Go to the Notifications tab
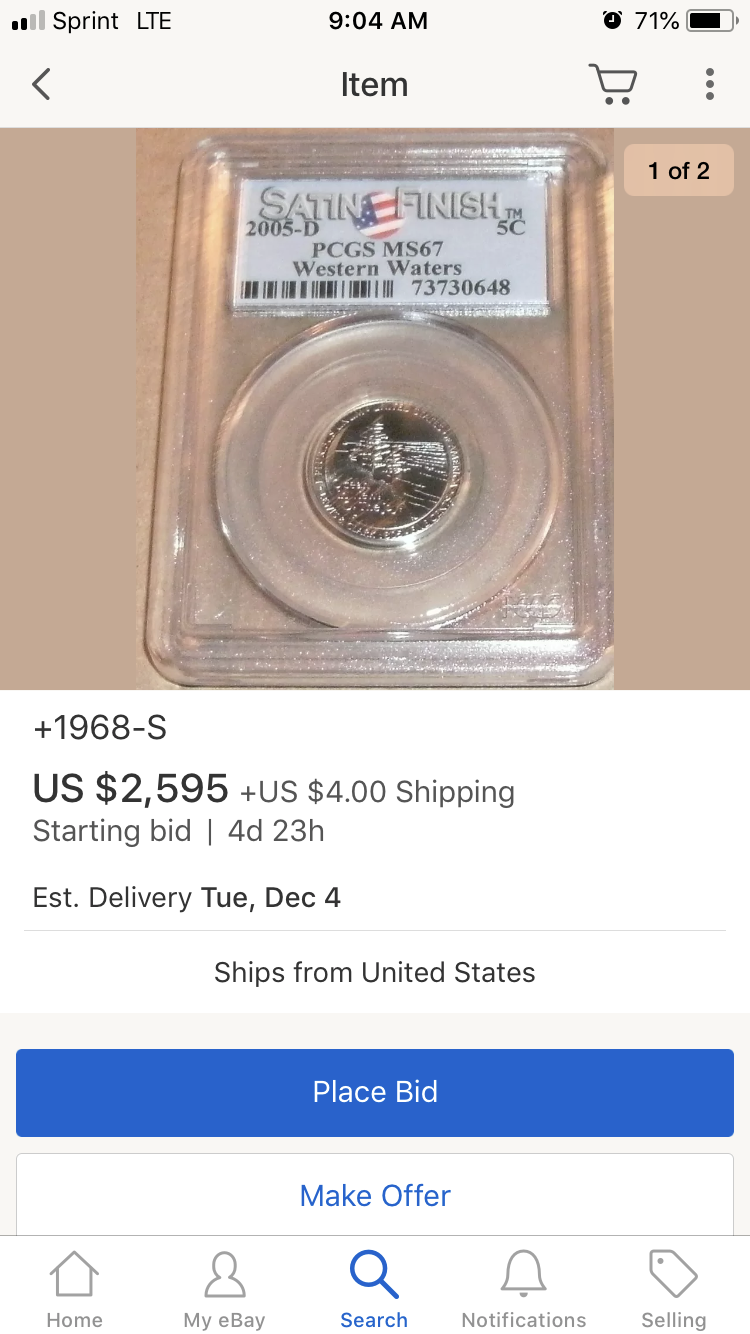Viewport: 750px width, 1334px height. [524, 1290]
